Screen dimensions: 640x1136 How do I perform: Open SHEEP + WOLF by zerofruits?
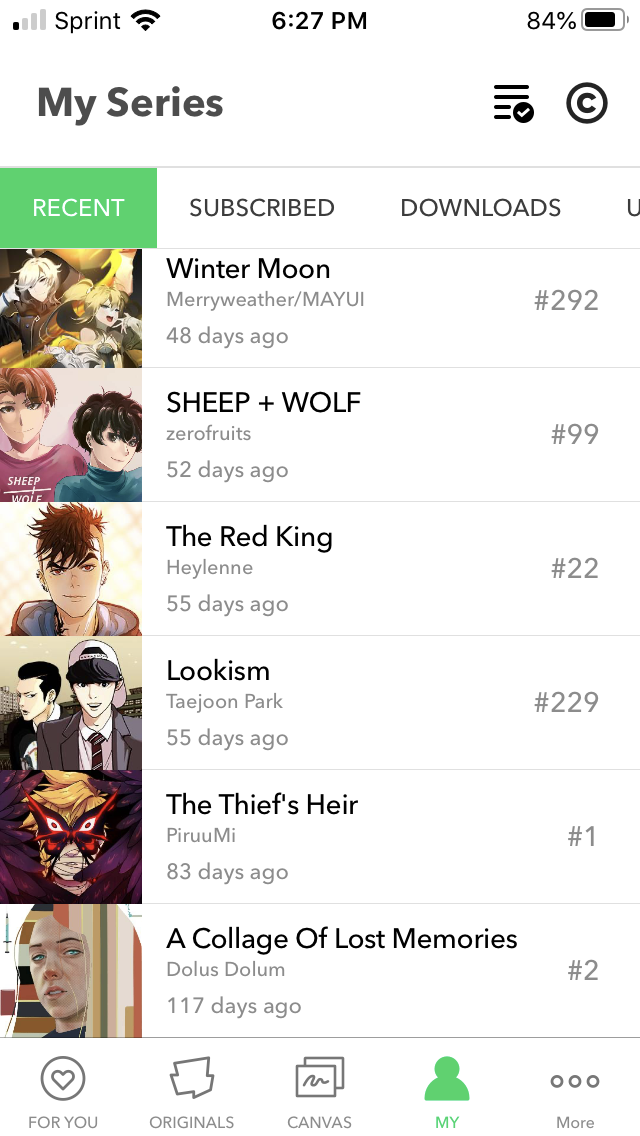tap(320, 435)
